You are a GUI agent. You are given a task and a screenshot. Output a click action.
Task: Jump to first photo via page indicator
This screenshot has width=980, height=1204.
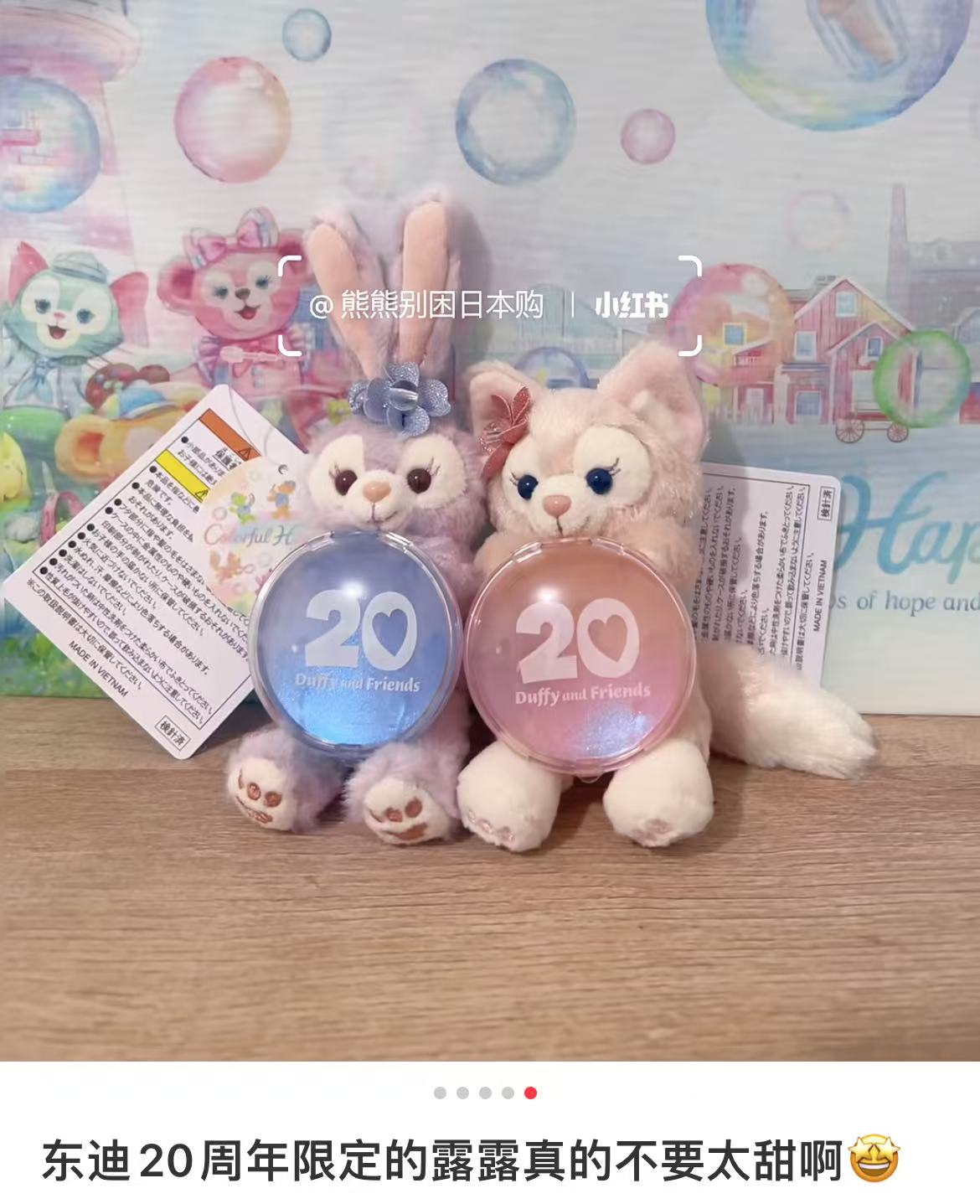(x=440, y=1093)
